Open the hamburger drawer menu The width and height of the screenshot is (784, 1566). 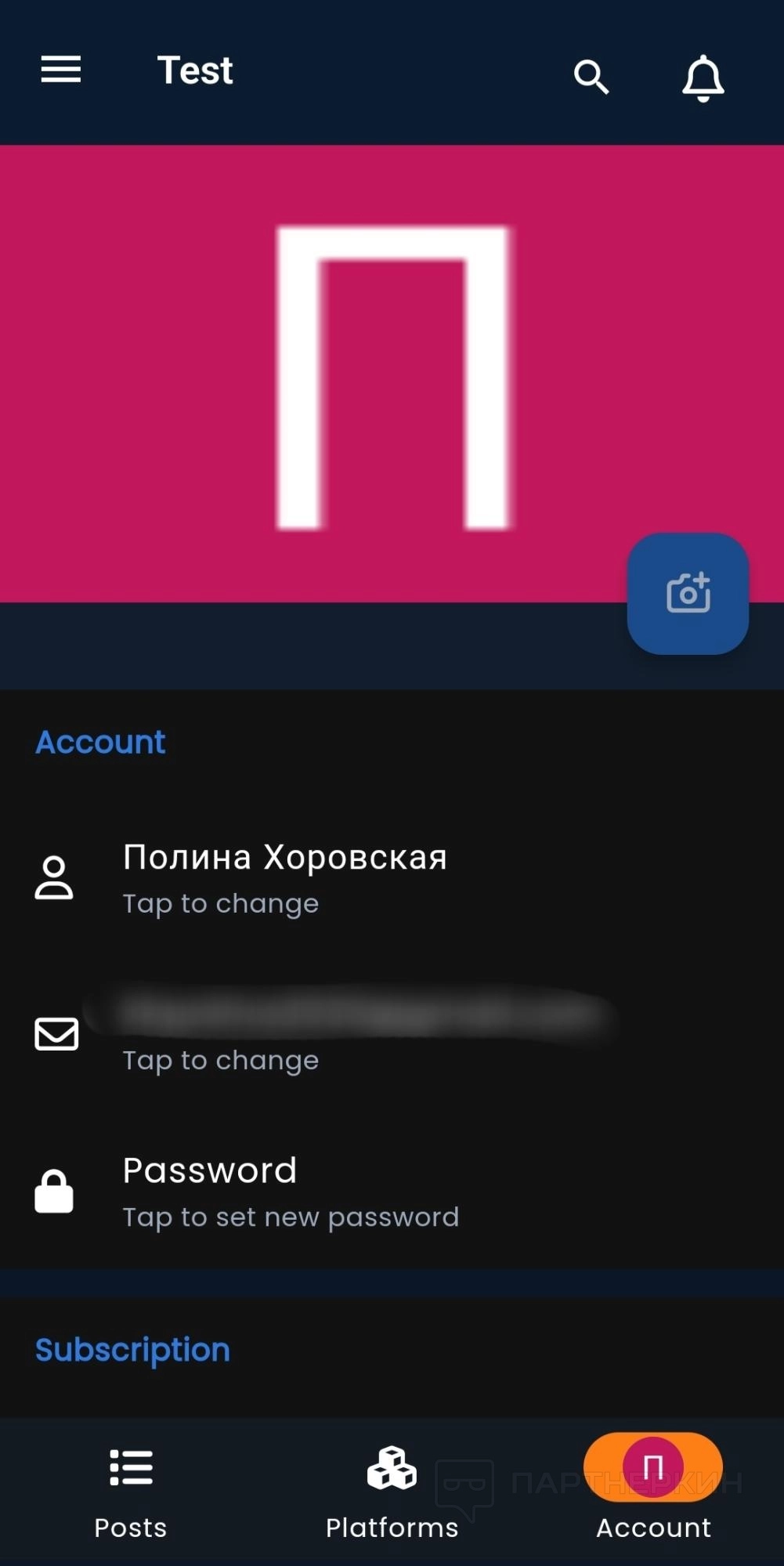click(x=61, y=70)
